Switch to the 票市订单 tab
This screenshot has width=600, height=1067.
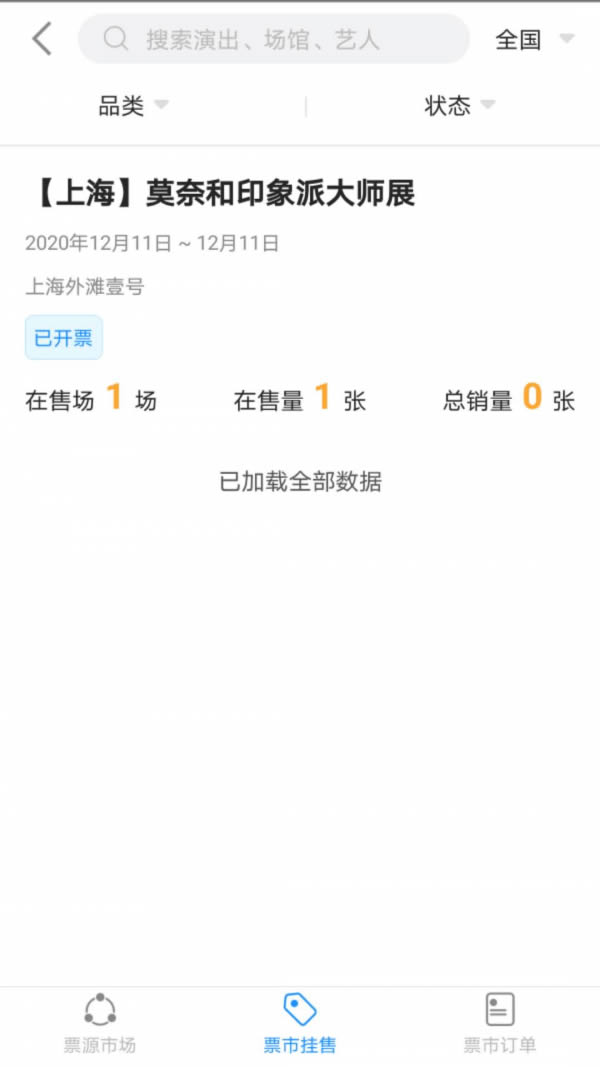click(499, 1024)
